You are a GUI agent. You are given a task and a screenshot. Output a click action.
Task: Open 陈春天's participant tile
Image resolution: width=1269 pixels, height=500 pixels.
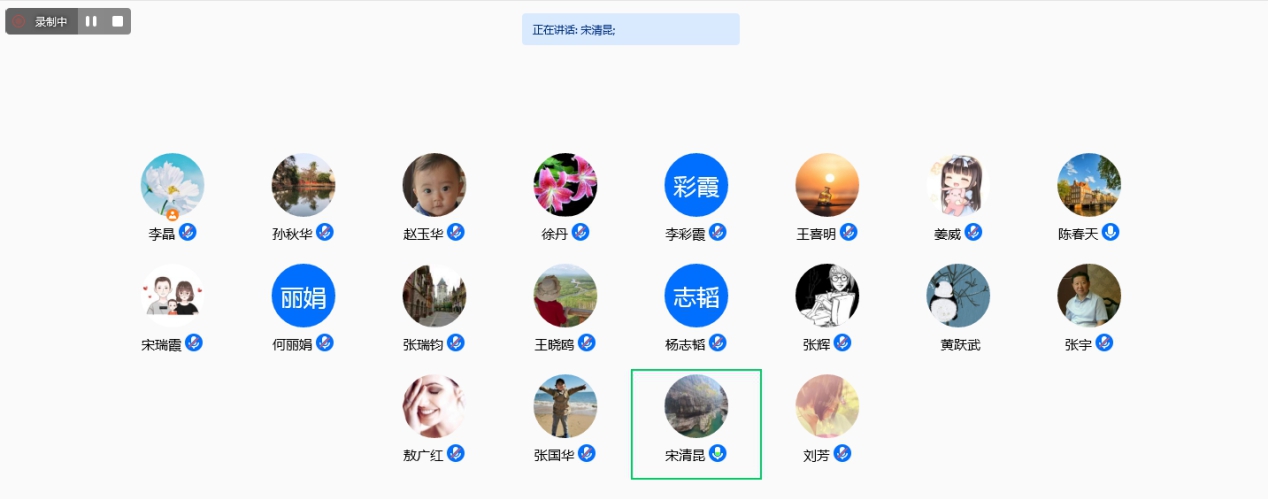point(1089,185)
